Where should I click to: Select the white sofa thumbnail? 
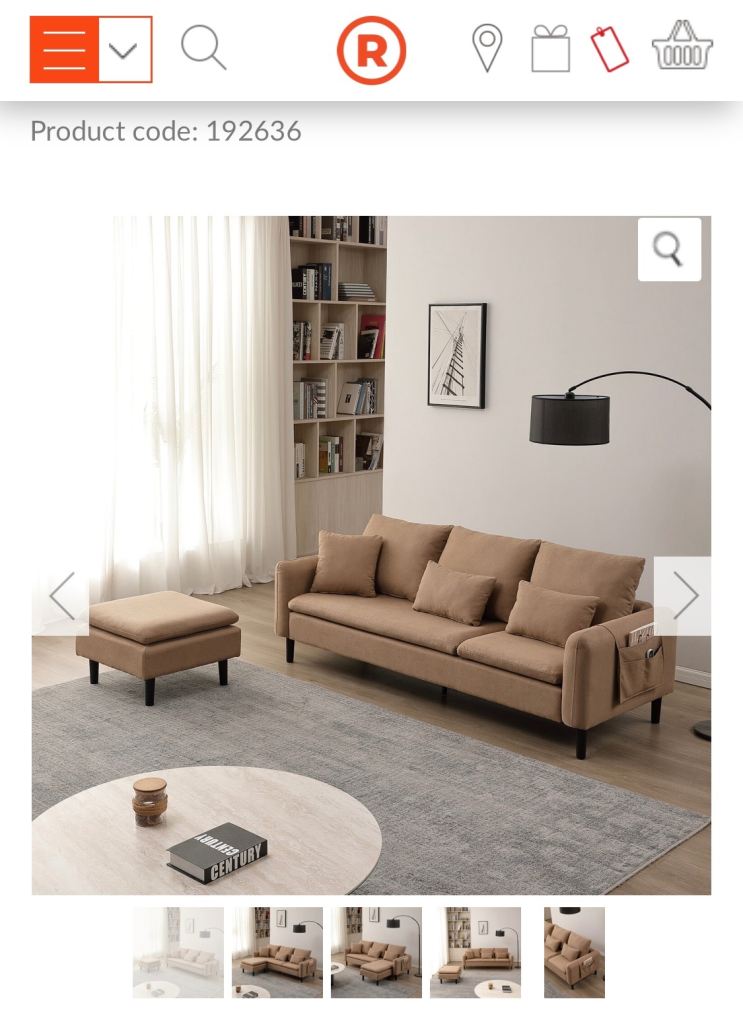point(178,952)
